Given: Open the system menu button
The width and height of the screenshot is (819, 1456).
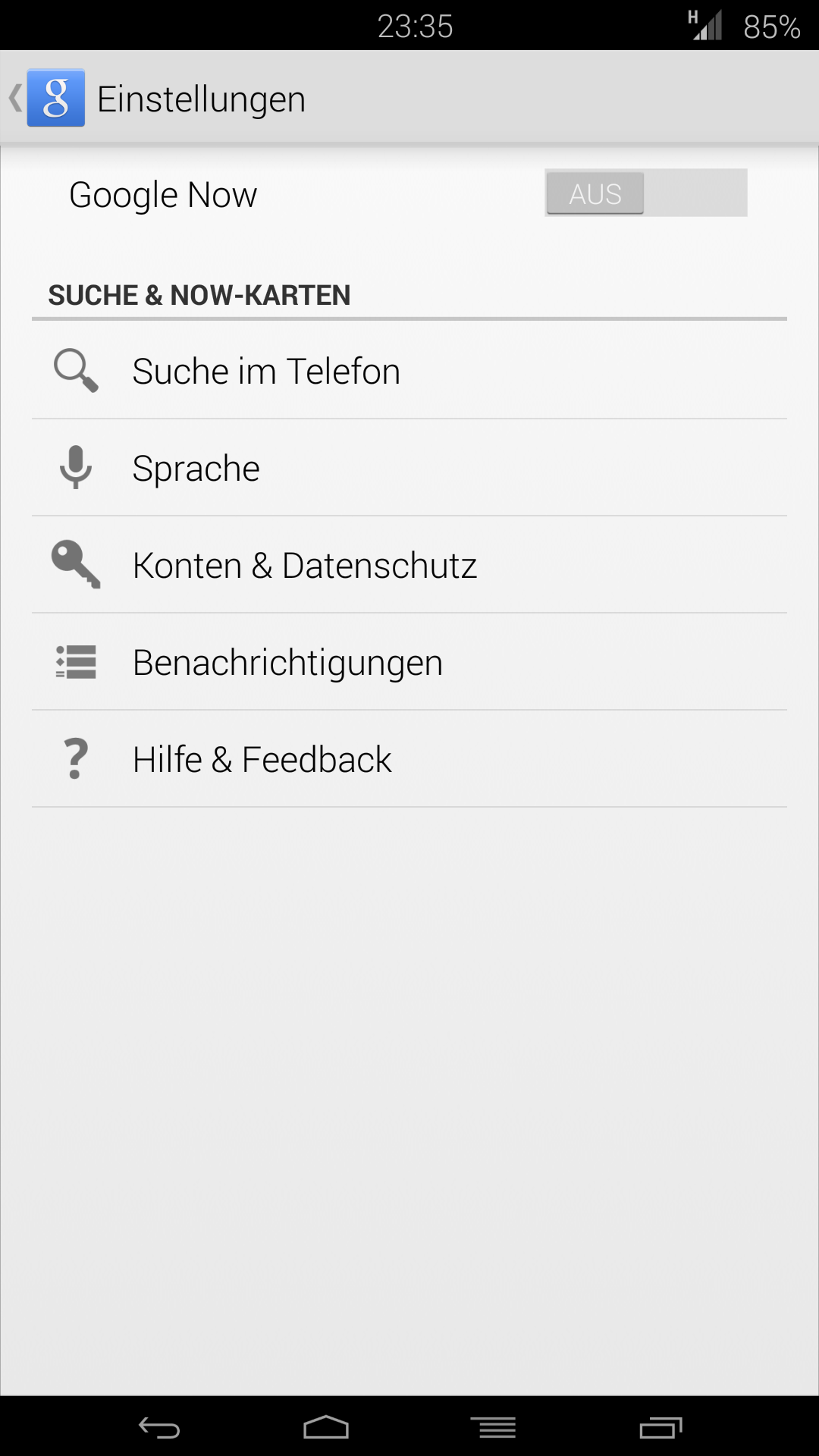Looking at the screenshot, I should tap(497, 1427).
